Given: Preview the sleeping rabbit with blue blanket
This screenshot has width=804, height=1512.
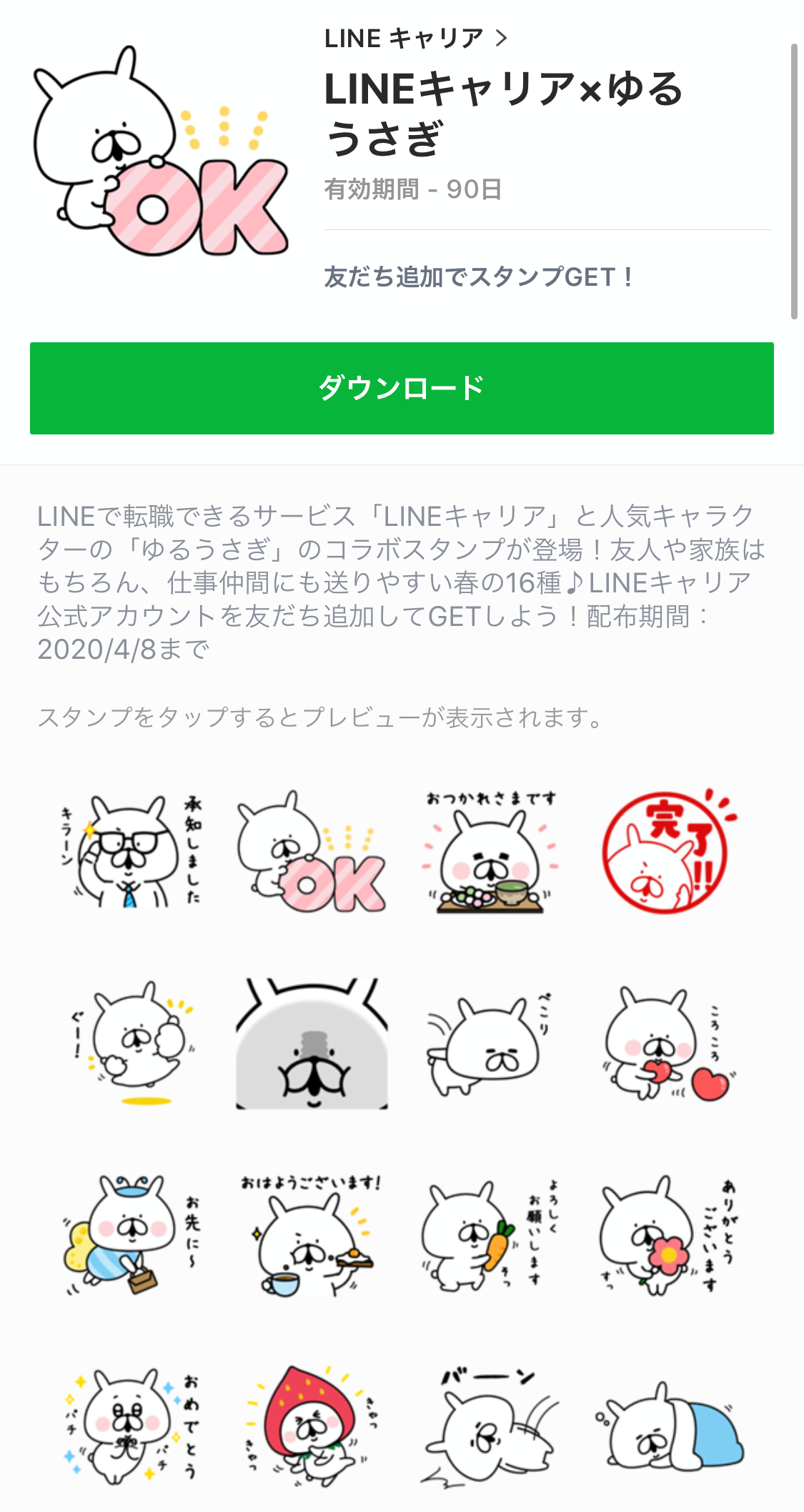Looking at the screenshot, I should click(x=667, y=1426).
